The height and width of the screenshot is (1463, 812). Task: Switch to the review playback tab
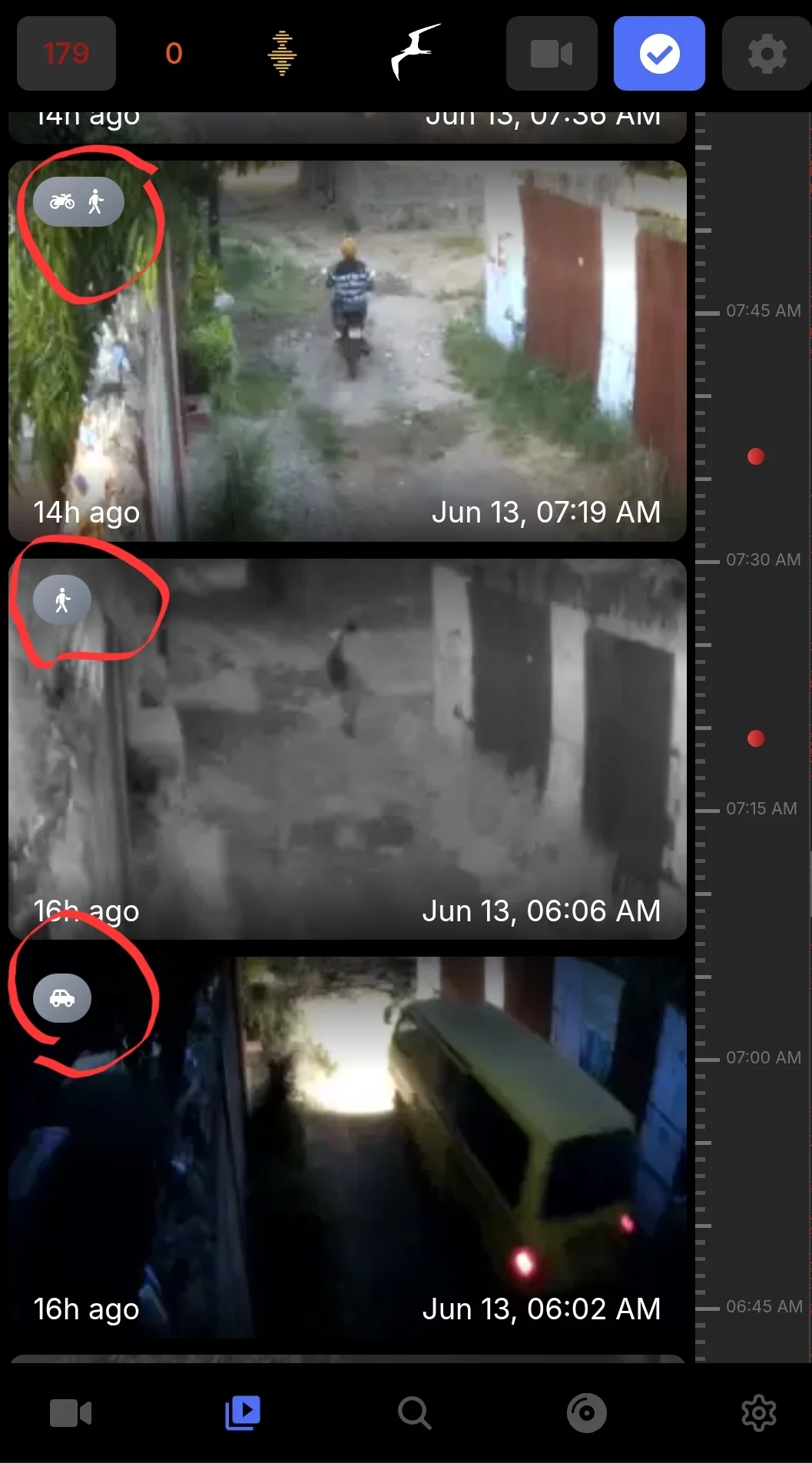[243, 1413]
